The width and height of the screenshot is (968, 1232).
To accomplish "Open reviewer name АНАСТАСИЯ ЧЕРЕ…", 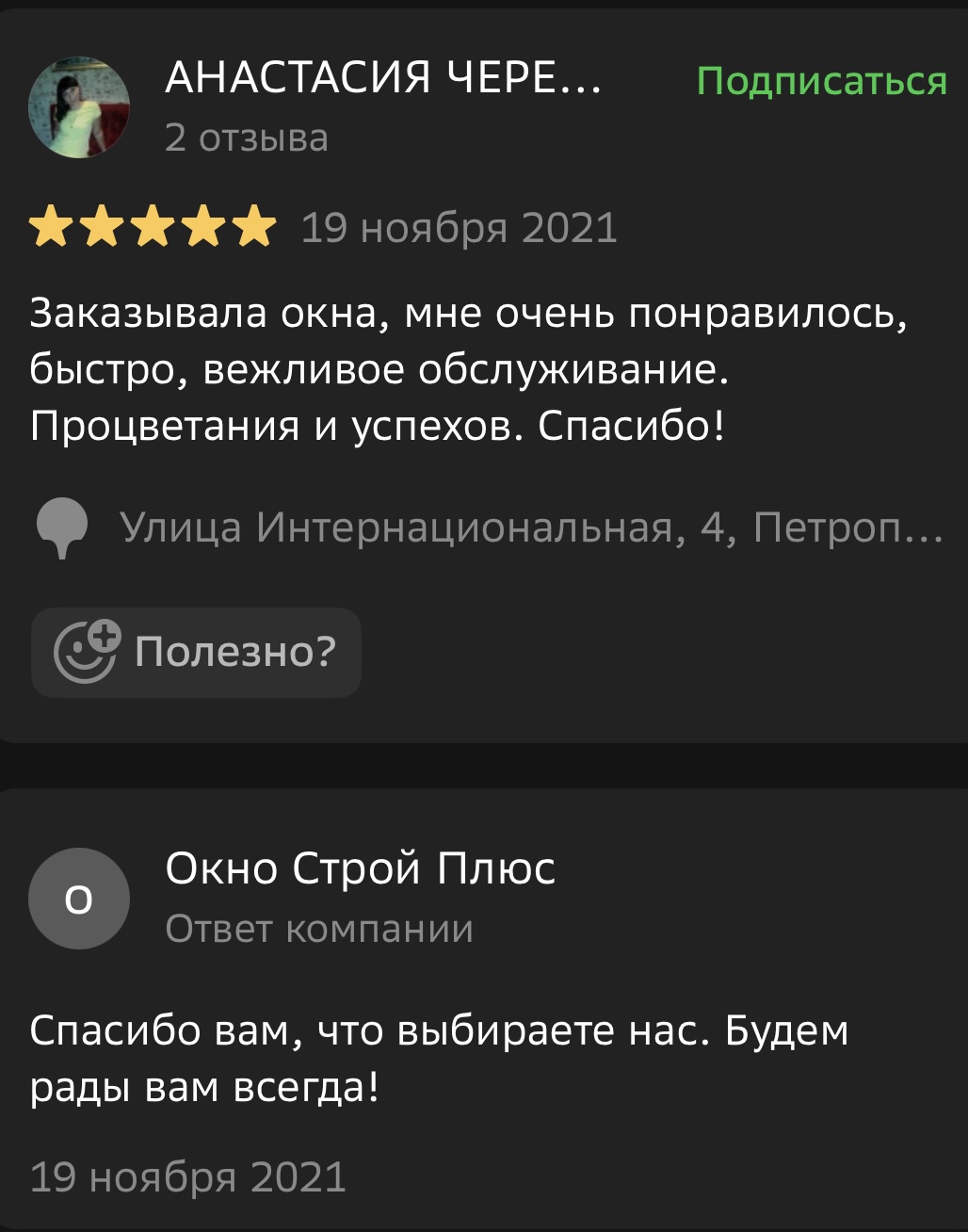I will [382, 77].
